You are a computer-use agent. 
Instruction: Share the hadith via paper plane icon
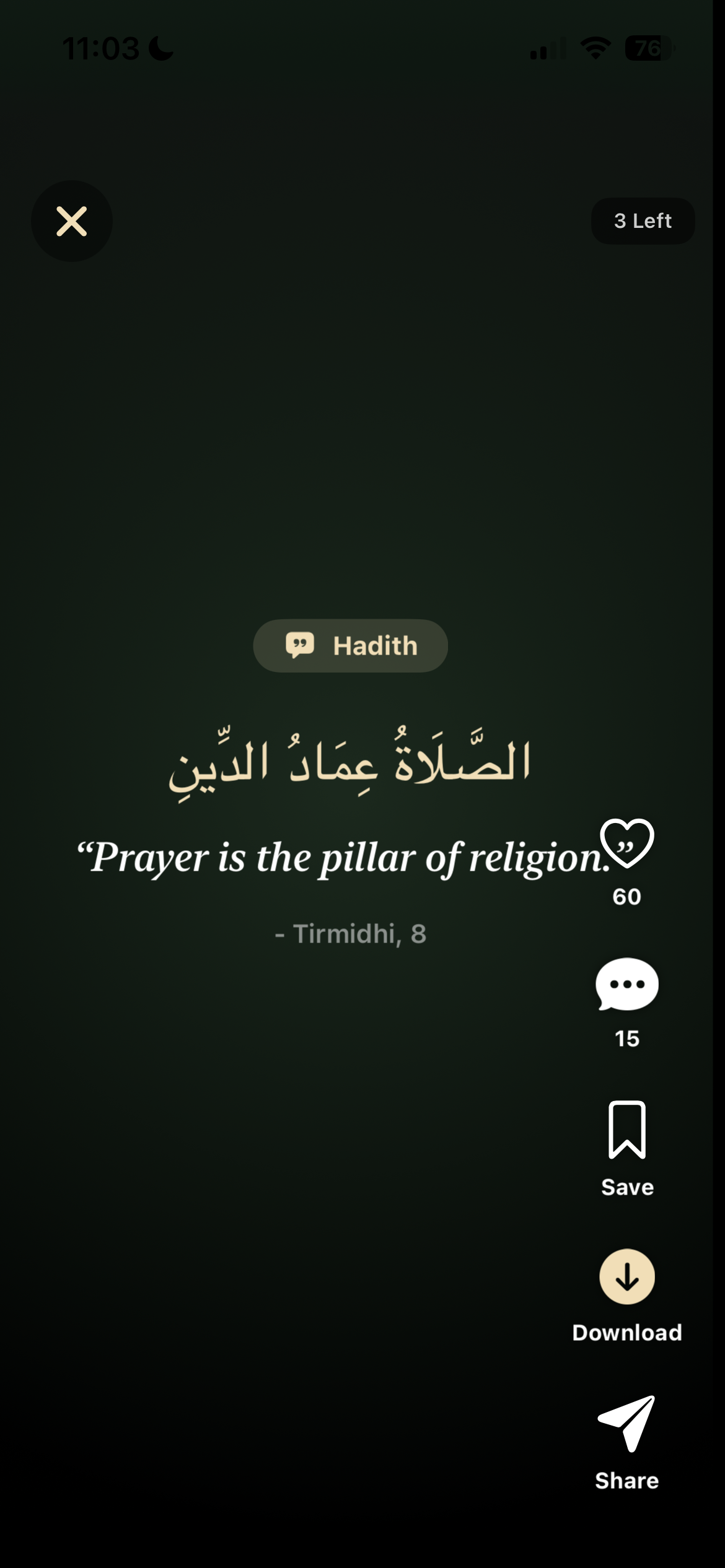(626, 1423)
